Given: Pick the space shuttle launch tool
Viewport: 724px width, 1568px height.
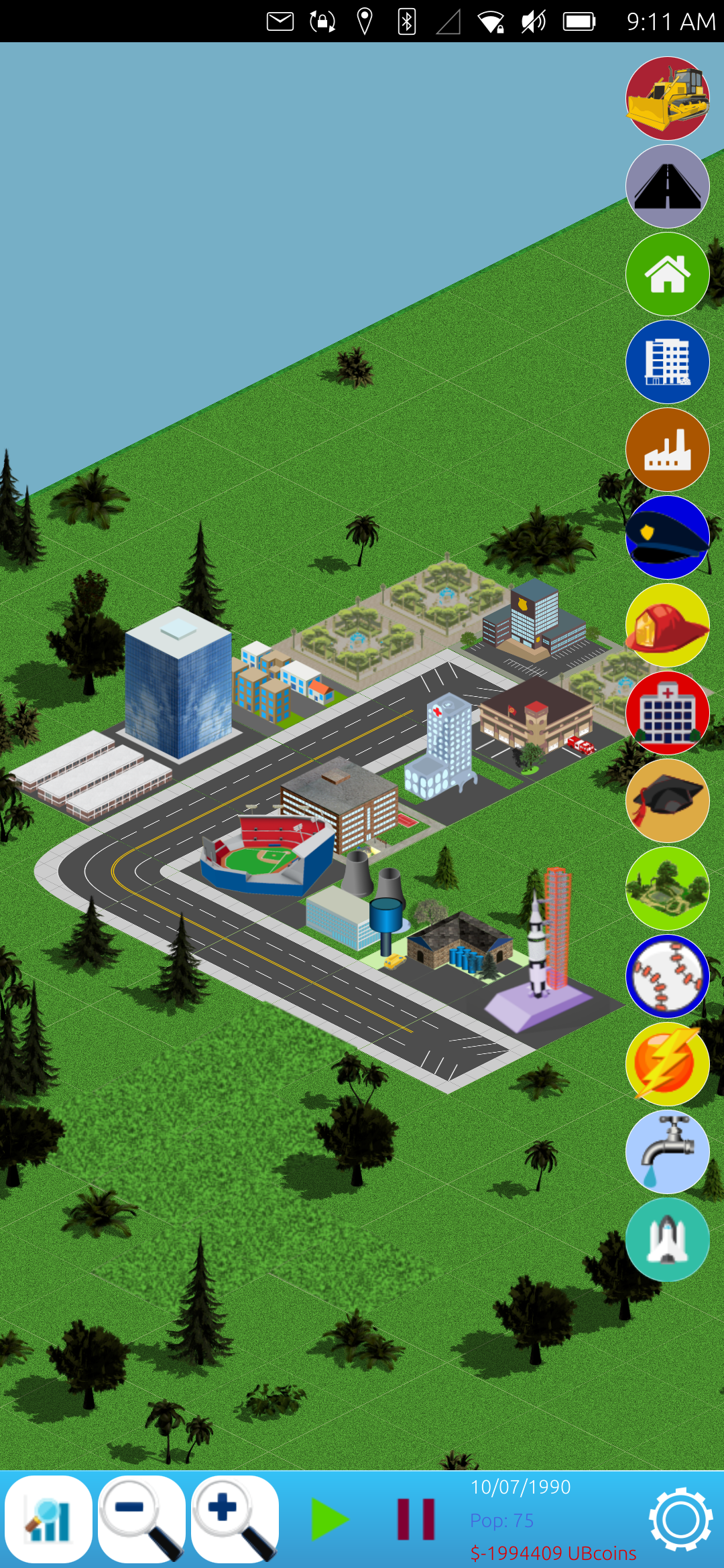Looking at the screenshot, I should point(667,1240).
